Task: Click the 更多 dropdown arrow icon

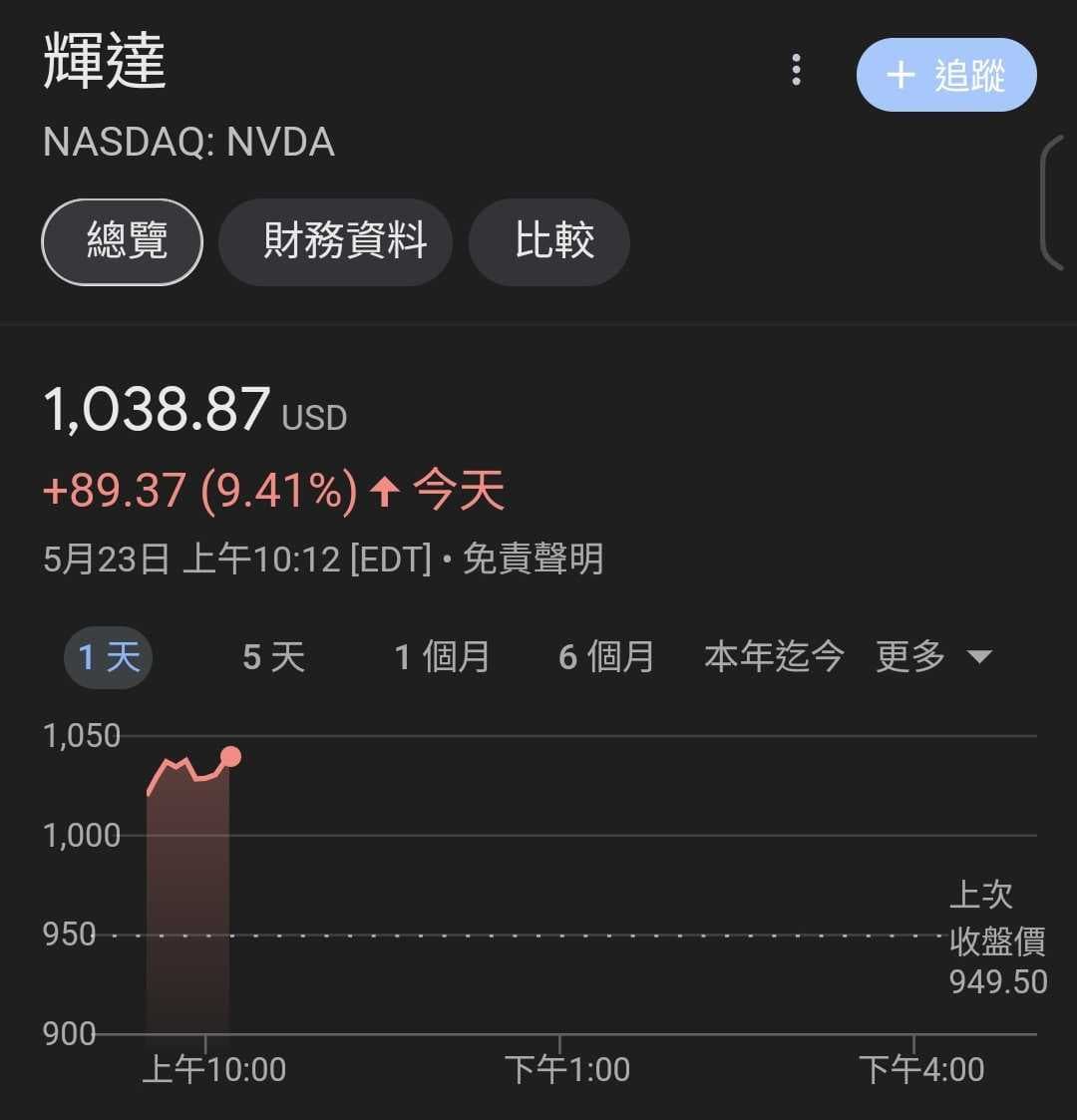Action: pyautogui.click(x=980, y=656)
